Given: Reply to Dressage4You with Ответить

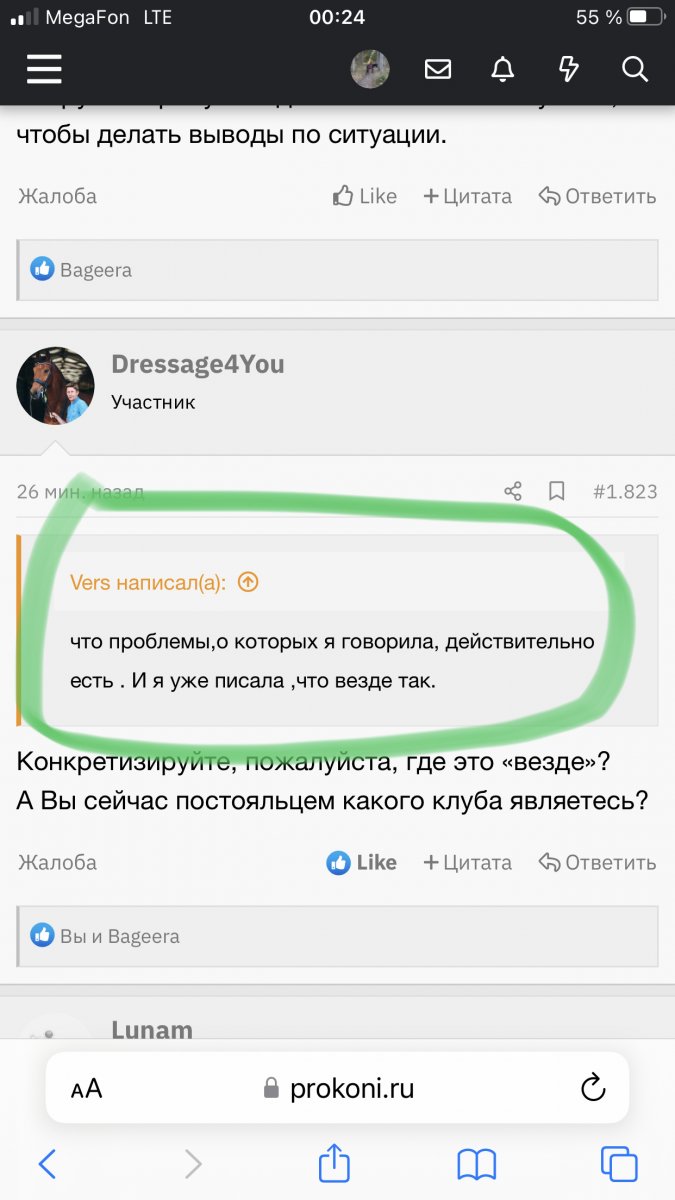Looking at the screenshot, I should tap(597, 862).
